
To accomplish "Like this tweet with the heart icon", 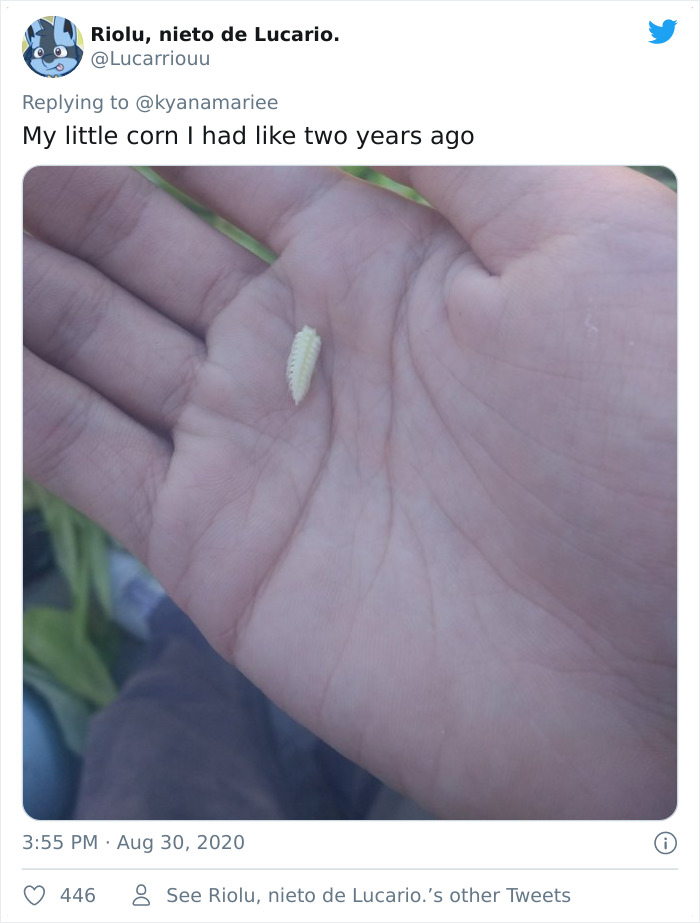I will point(35,895).
